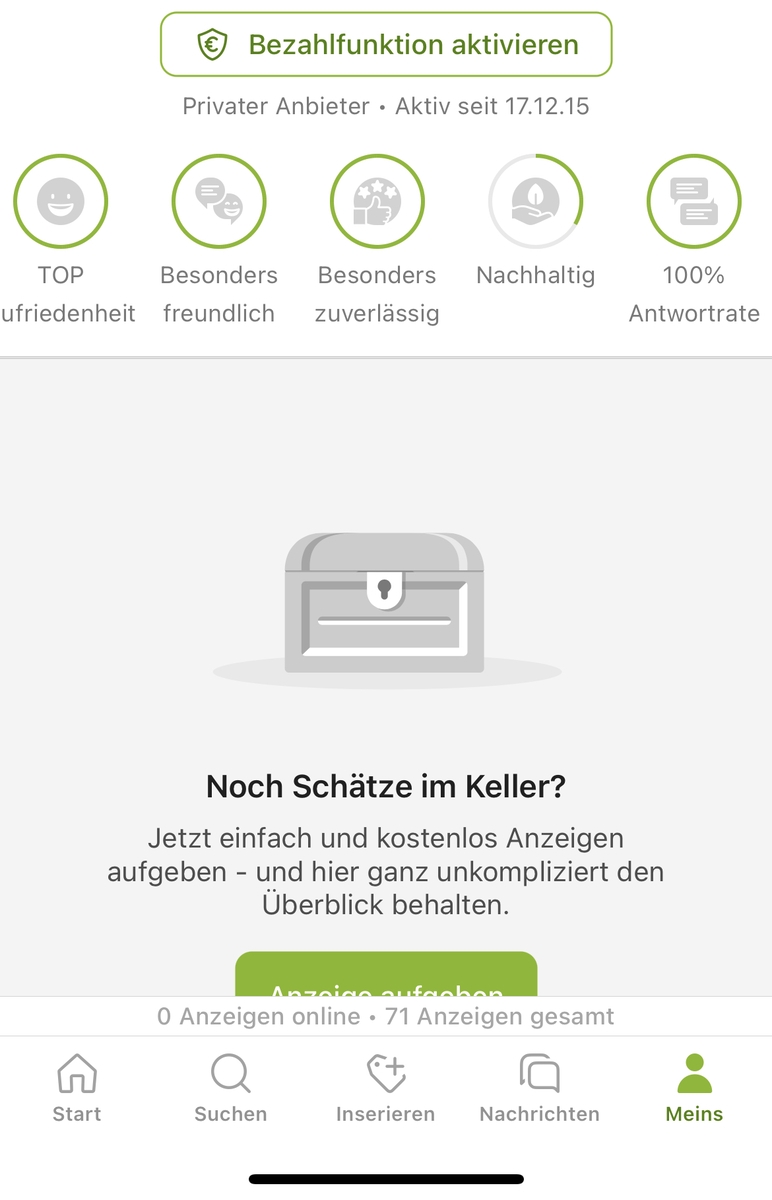The image size is (772, 1200).
Task: Open the Besonders zuverlässig badge
Action: pos(377,202)
